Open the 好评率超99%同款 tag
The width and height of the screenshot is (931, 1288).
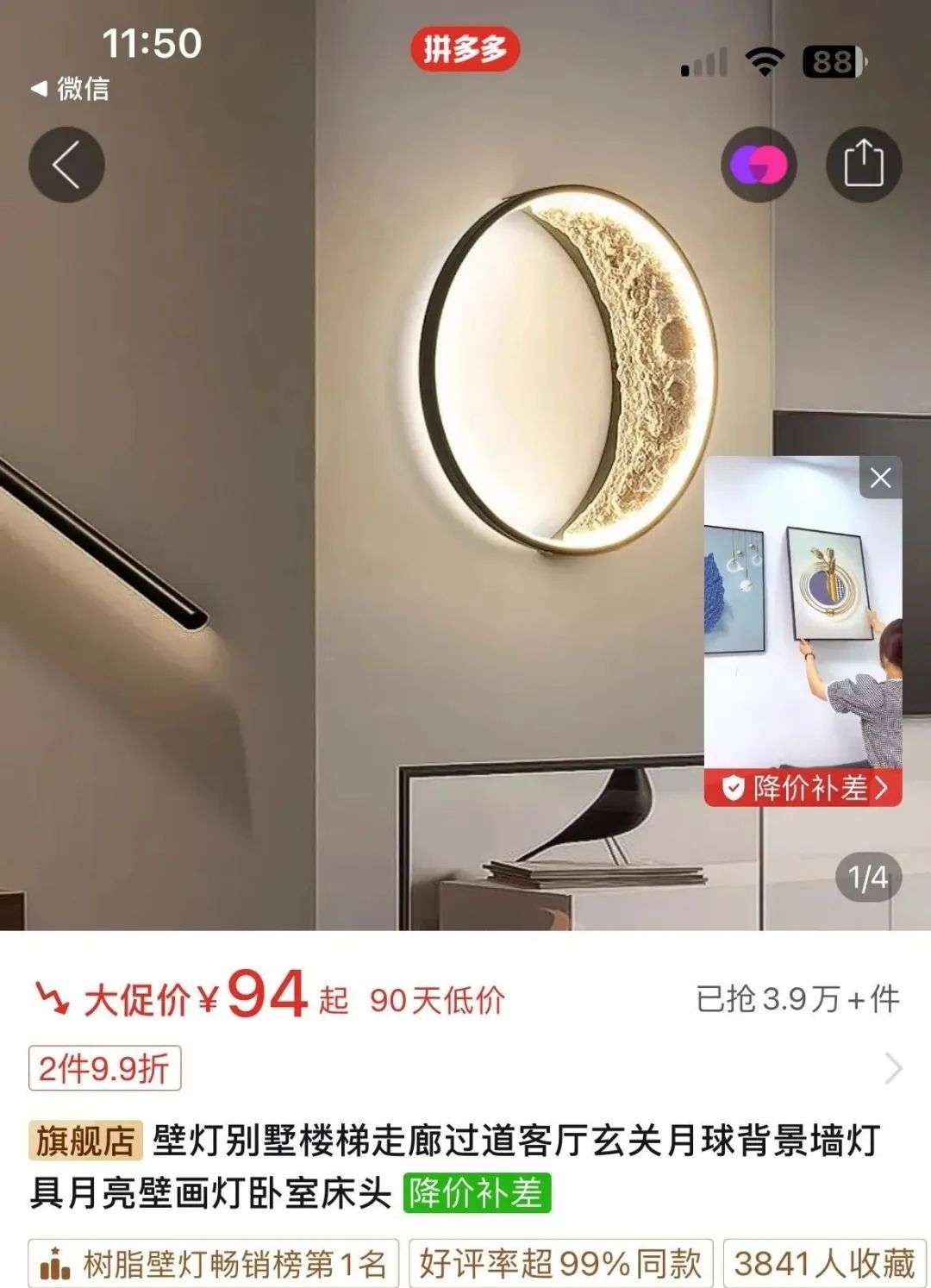tap(560, 1264)
